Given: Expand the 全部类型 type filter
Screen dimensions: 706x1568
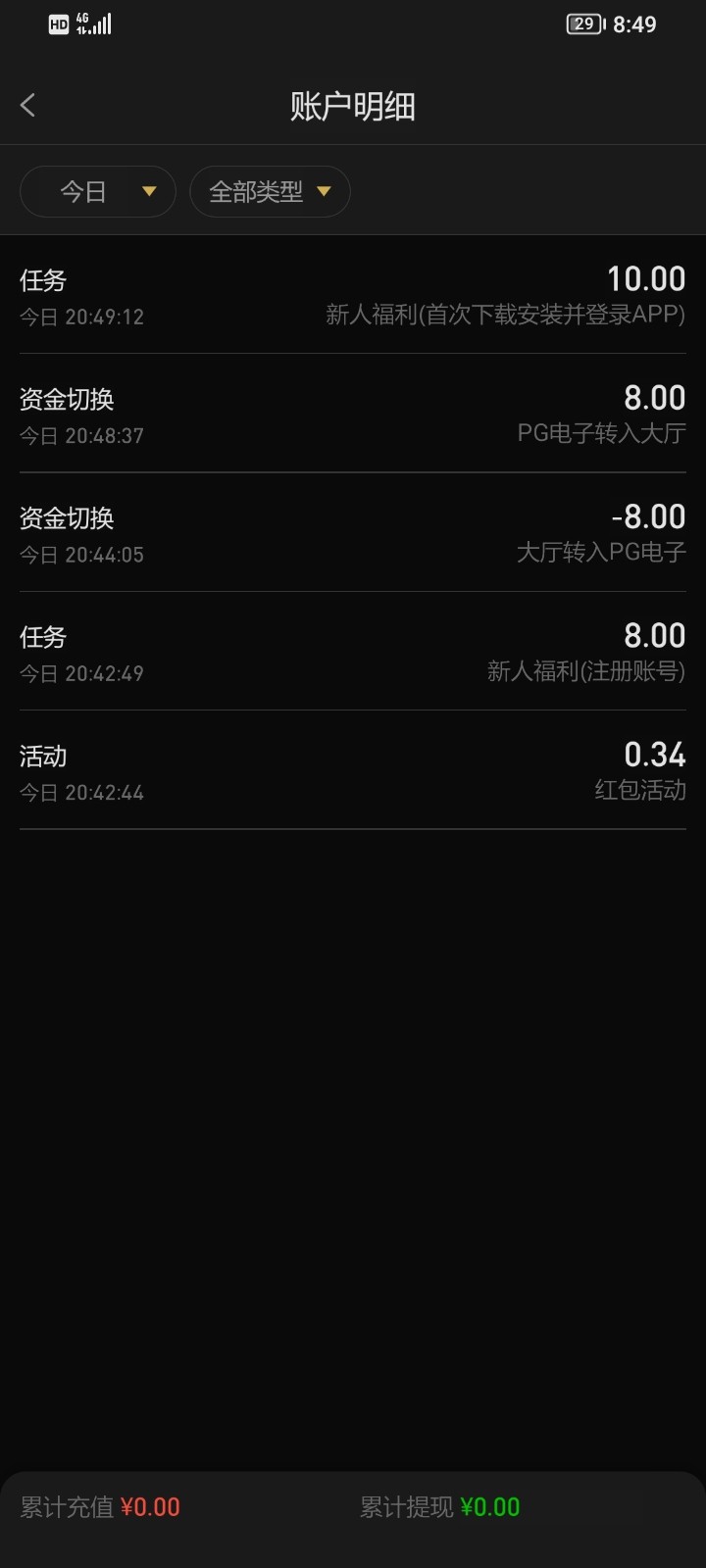Looking at the screenshot, I should tap(270, 192).
